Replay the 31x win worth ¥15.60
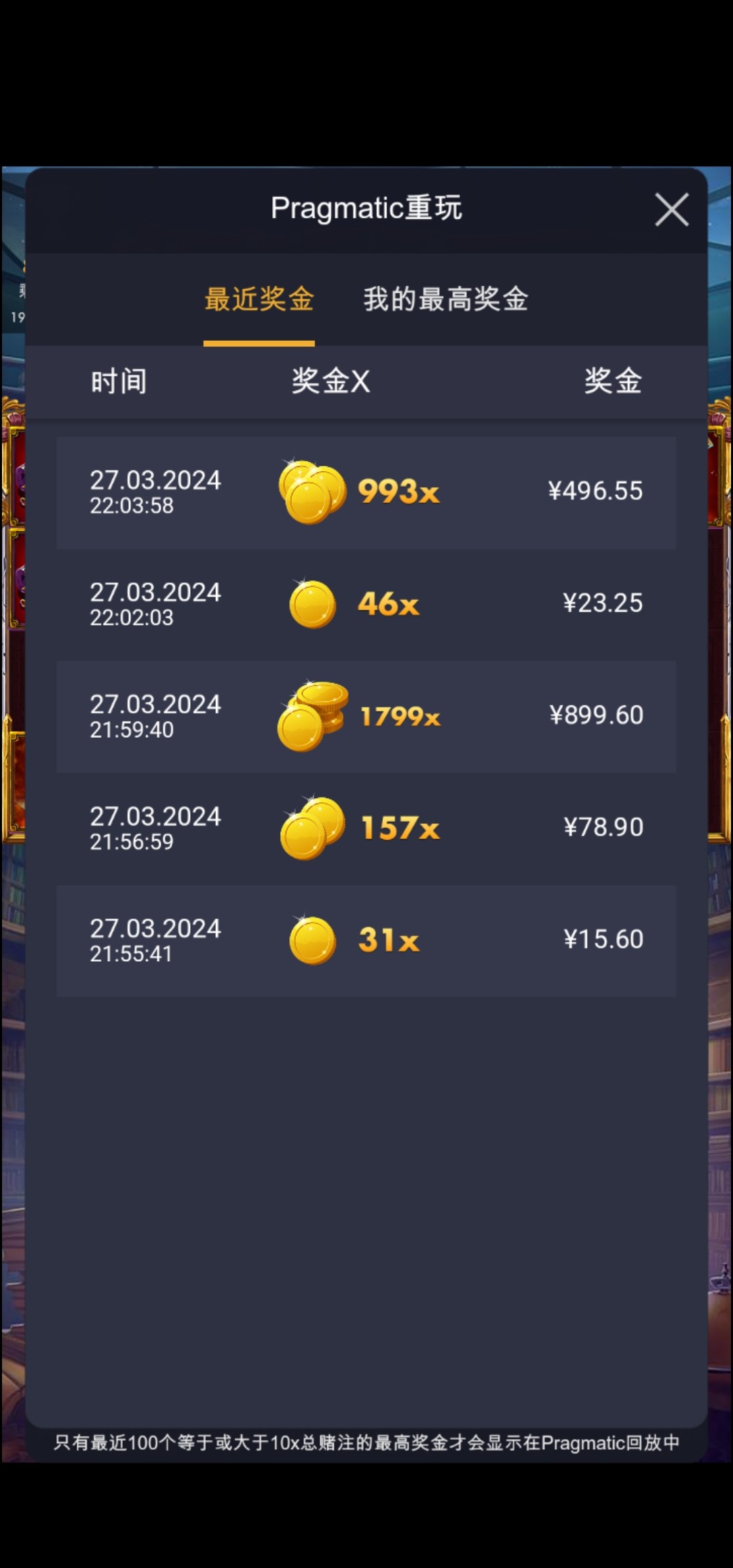733x1568 pixels. (x=366, y=941)
